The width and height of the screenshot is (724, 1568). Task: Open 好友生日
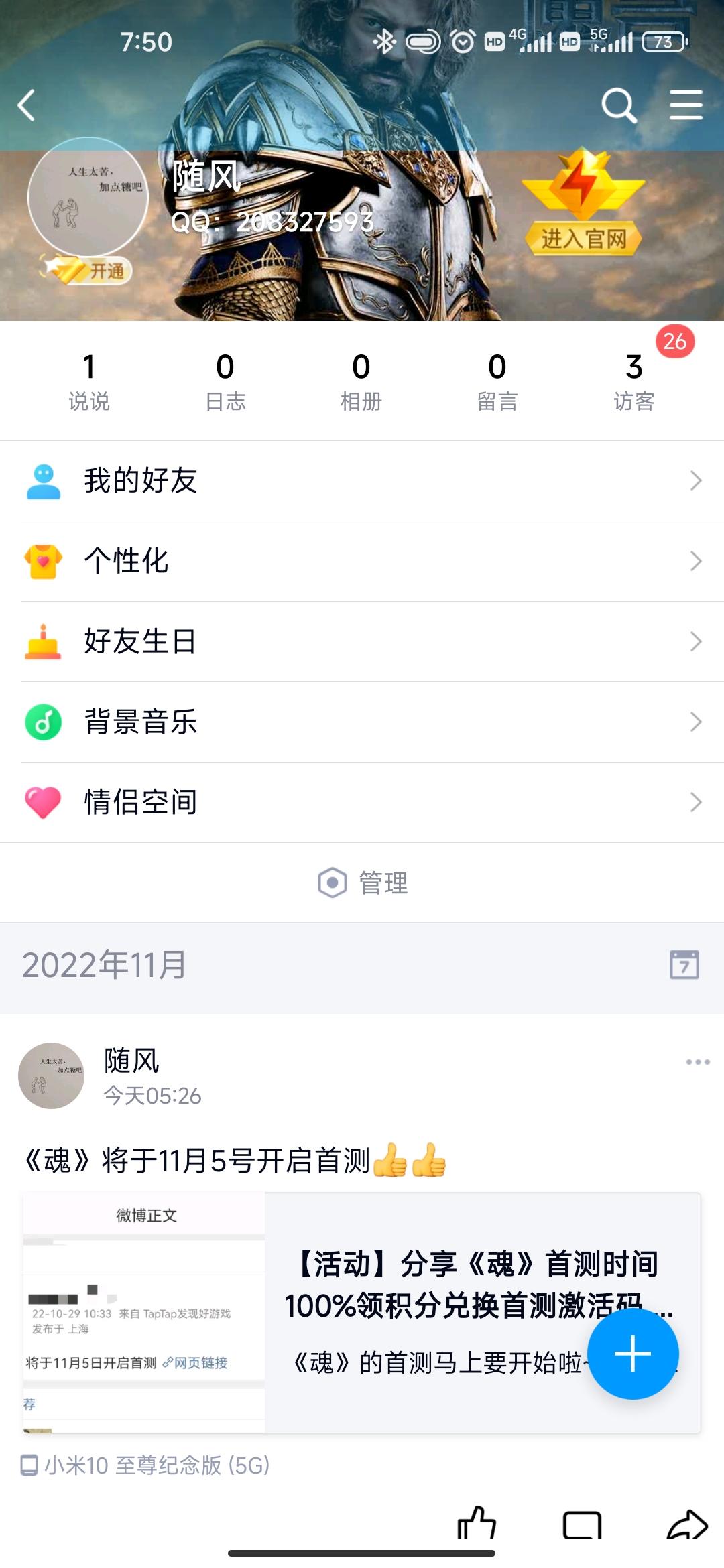[x=362, y=641]
